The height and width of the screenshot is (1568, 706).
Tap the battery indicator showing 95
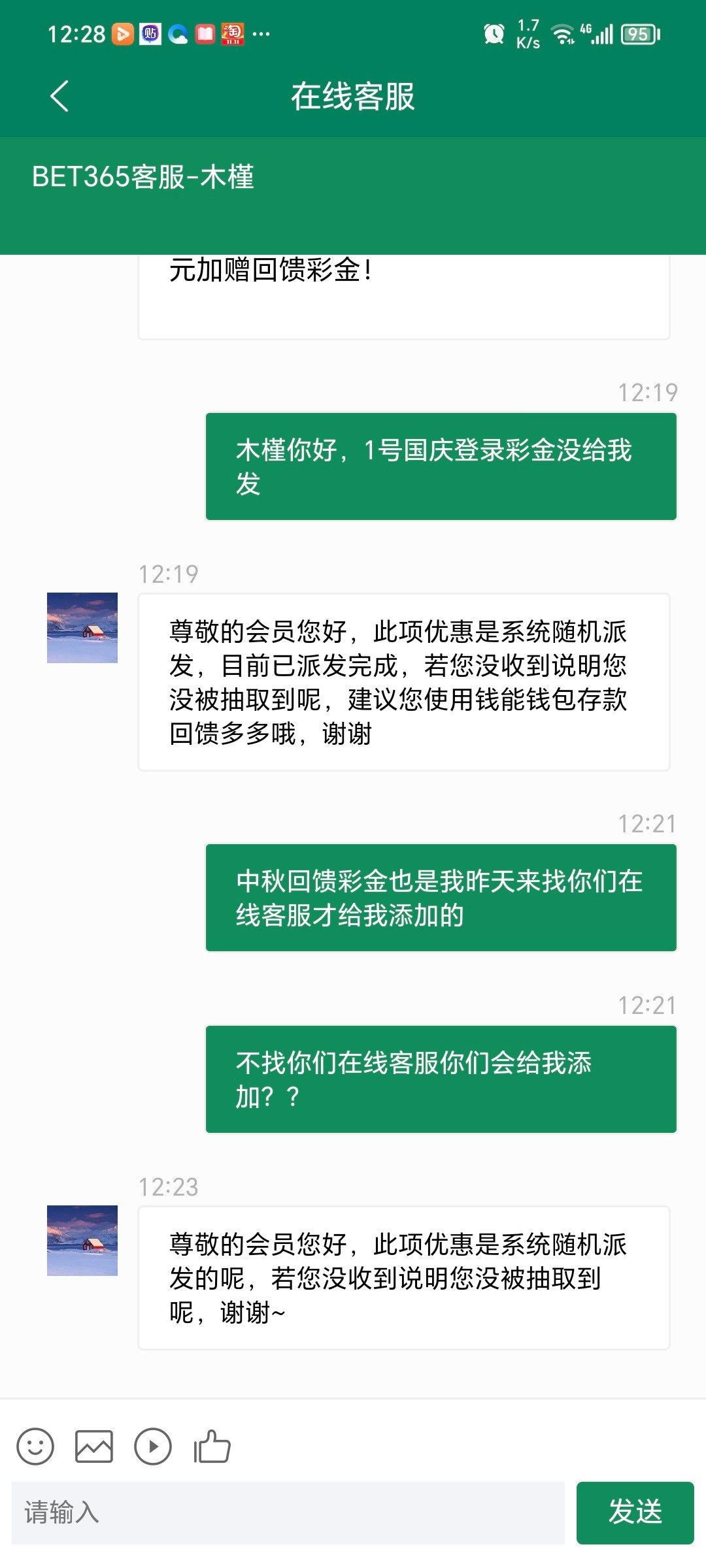click(x=639, y=34)
